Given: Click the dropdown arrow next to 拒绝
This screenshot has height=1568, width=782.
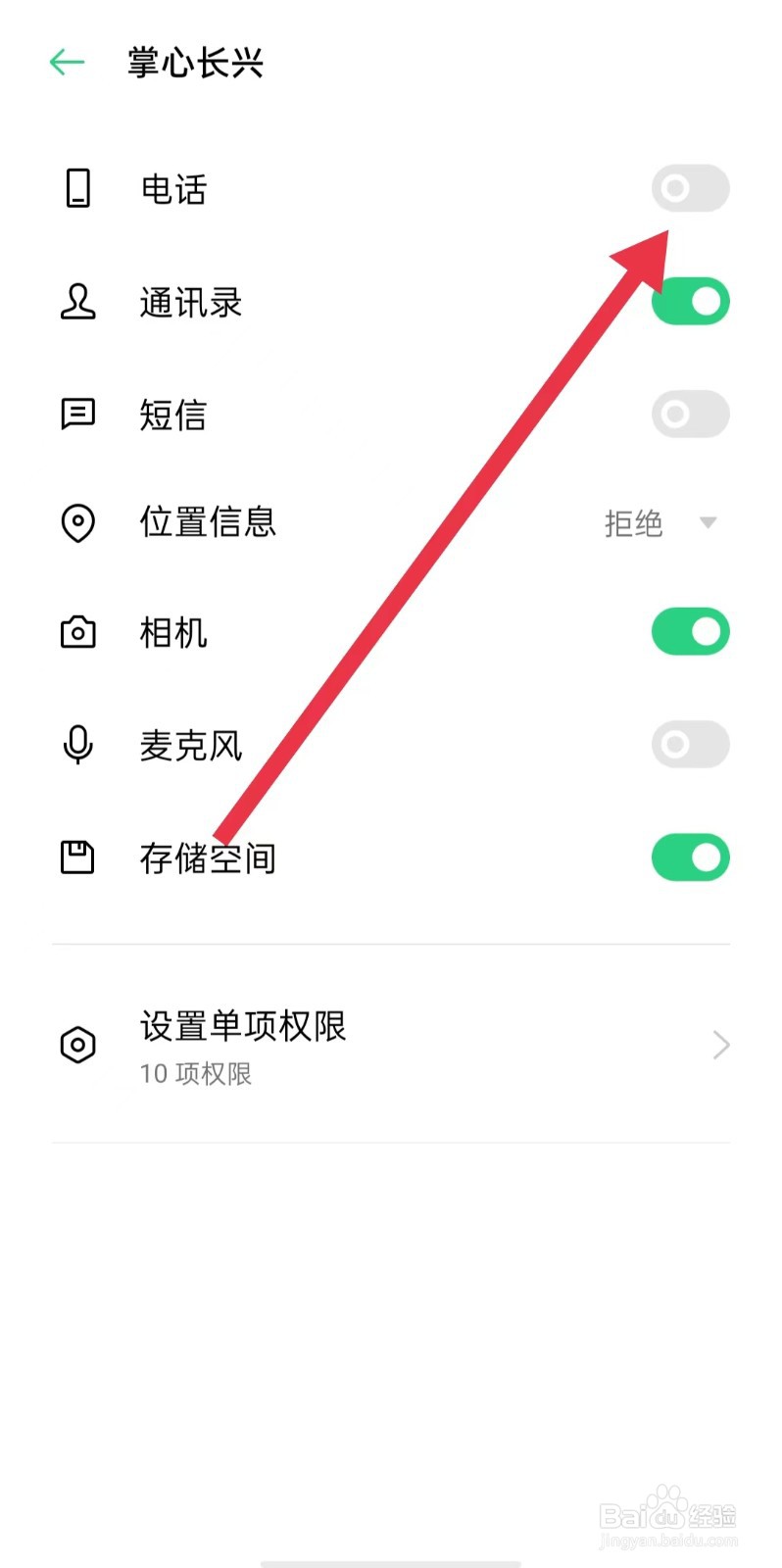Looking at the screenshot, I should pyautogui.click(x=708, y=524).
